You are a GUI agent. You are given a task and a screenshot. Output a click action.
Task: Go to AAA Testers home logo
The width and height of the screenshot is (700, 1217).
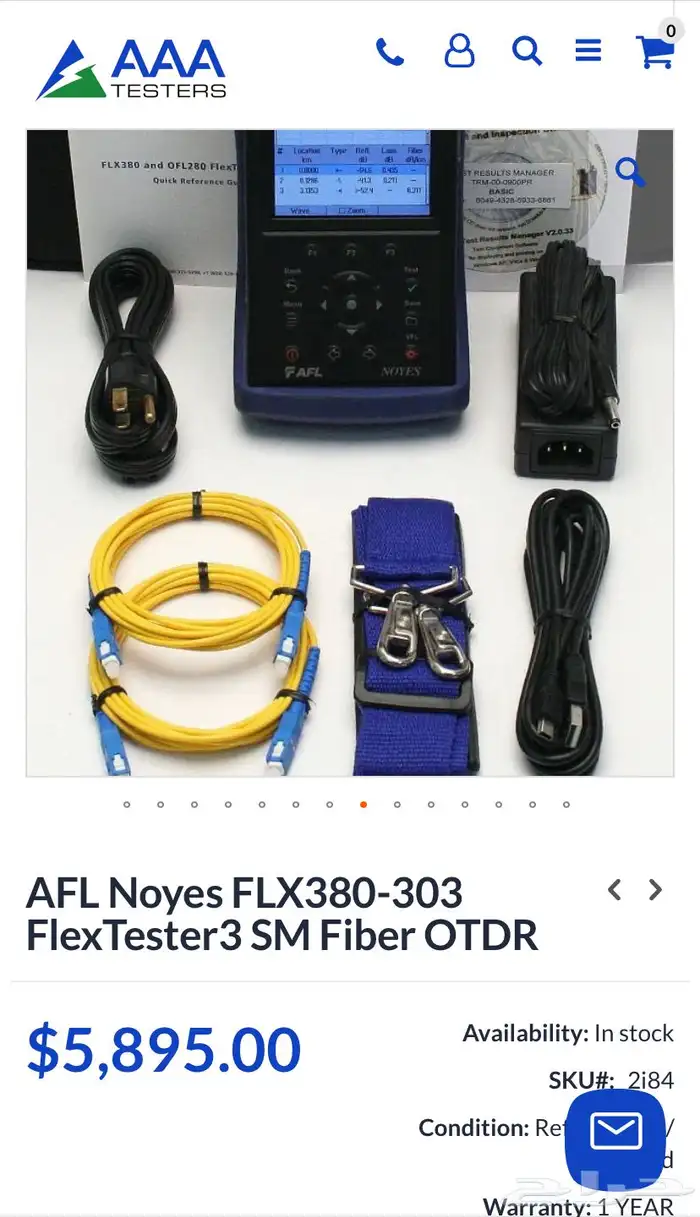131,69
